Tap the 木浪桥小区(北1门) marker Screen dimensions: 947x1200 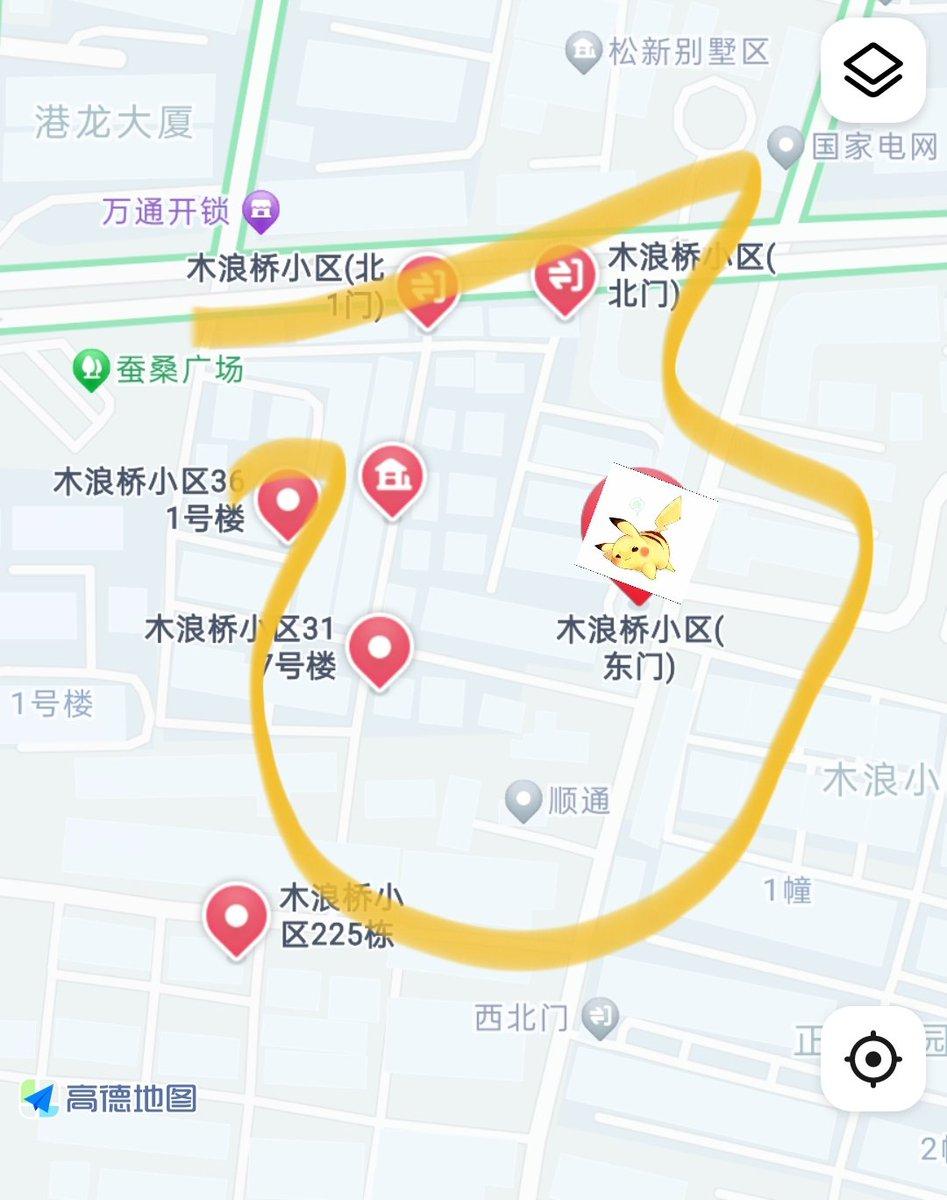point(428,287)
